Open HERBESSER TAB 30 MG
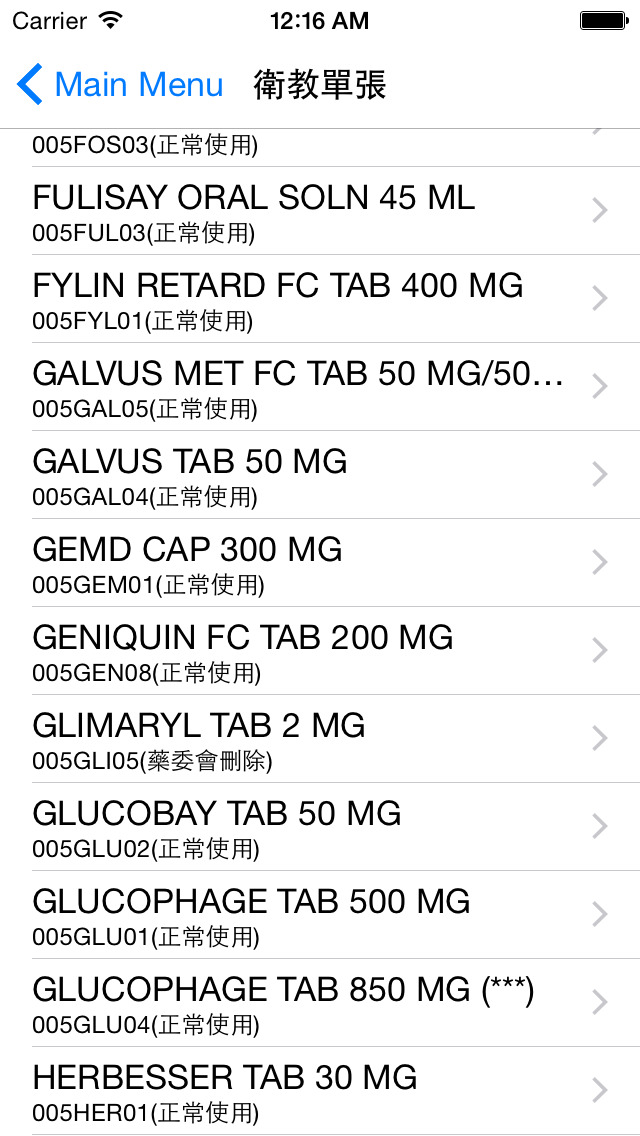The height and width of the screenshot is (1136, 640). pyautogui.click(x=320, y=1091)
